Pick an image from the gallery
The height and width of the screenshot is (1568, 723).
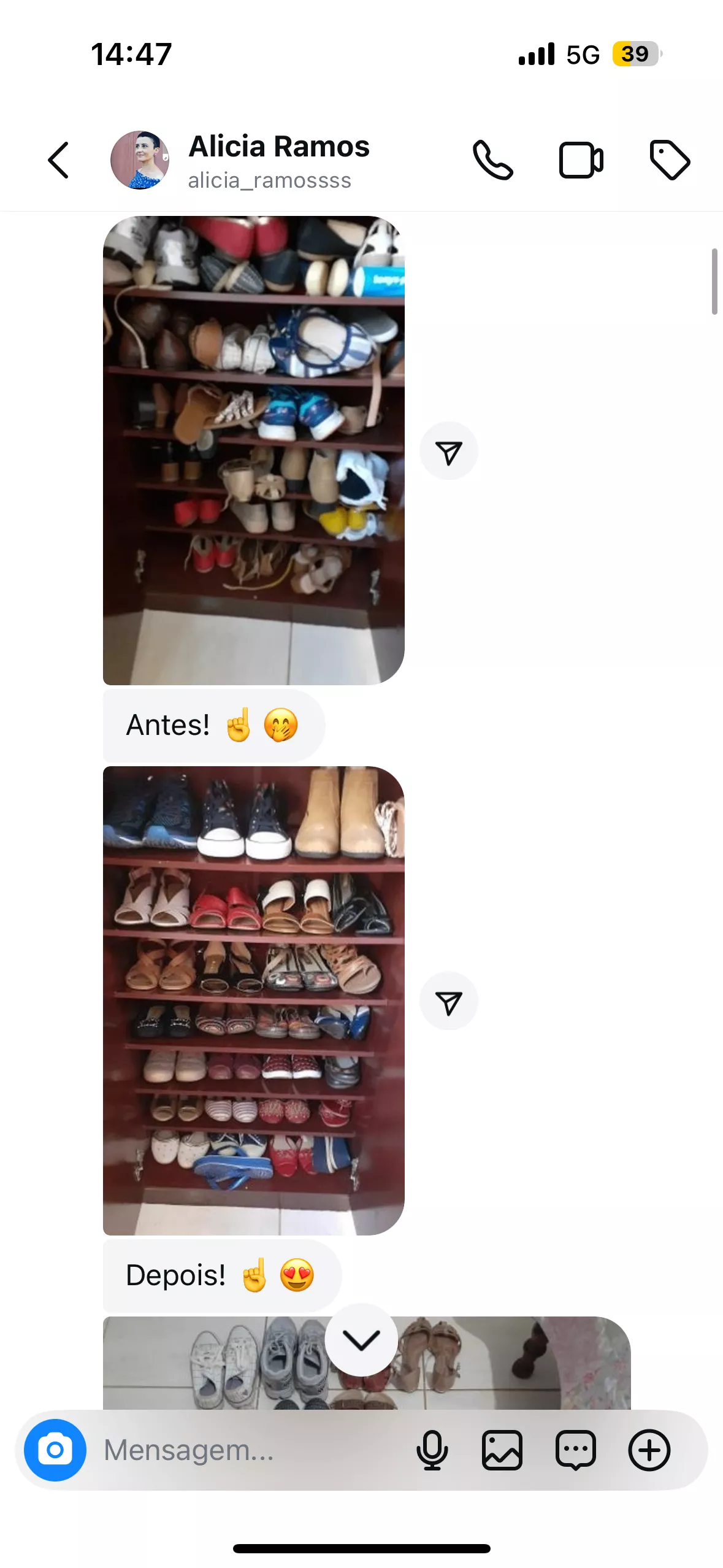(502, 1451)
